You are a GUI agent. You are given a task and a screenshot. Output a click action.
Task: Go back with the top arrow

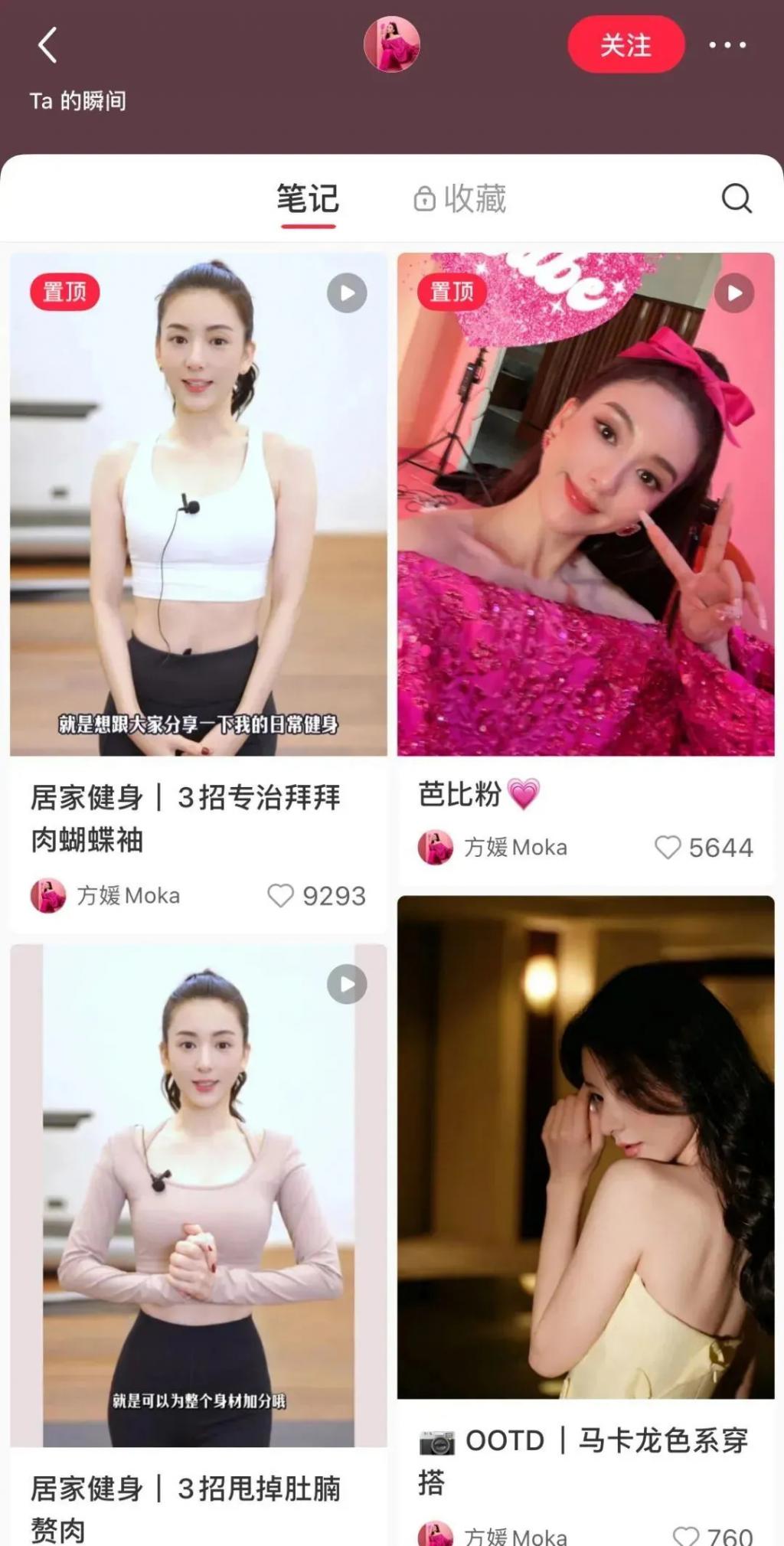[47, 45]
